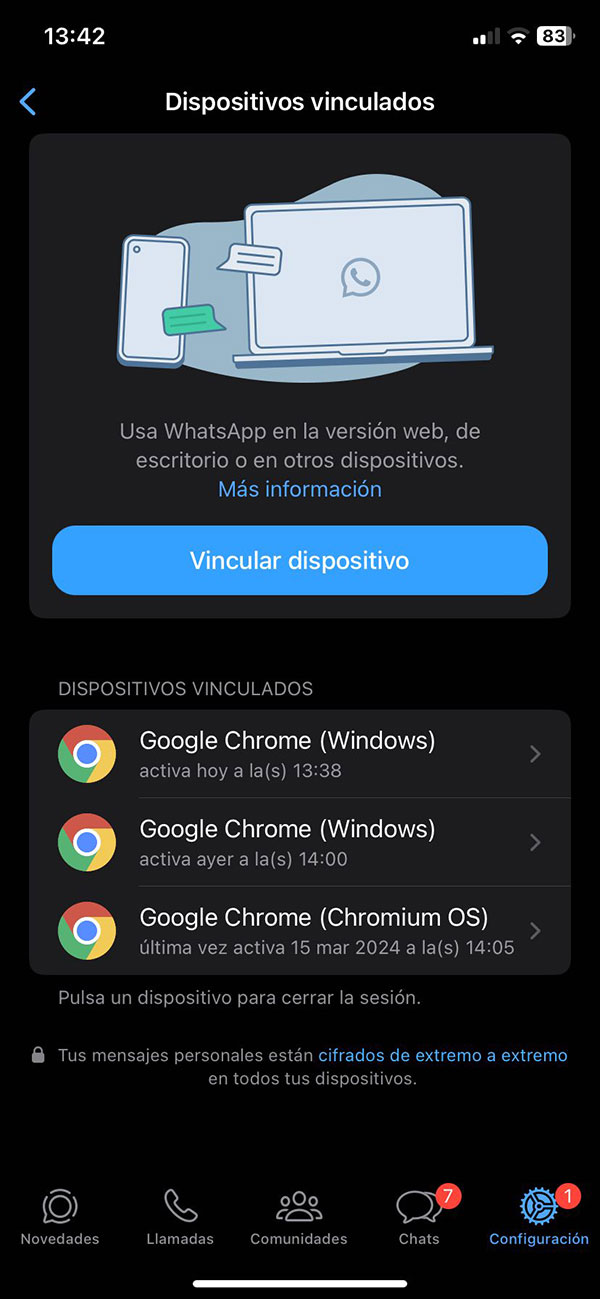This screenshot has width=600, height=1299.
Task: Go back from Dispositivos vinculados
Action: pyautogui.click(x=28, y=101)
